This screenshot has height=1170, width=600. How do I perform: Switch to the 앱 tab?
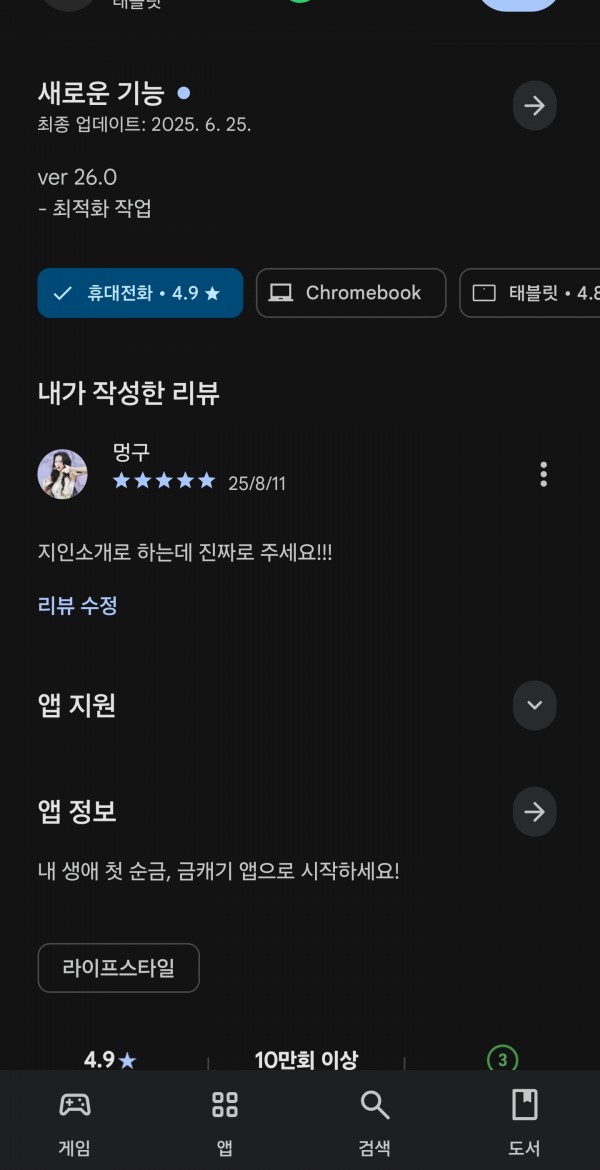click(225, 1121)
